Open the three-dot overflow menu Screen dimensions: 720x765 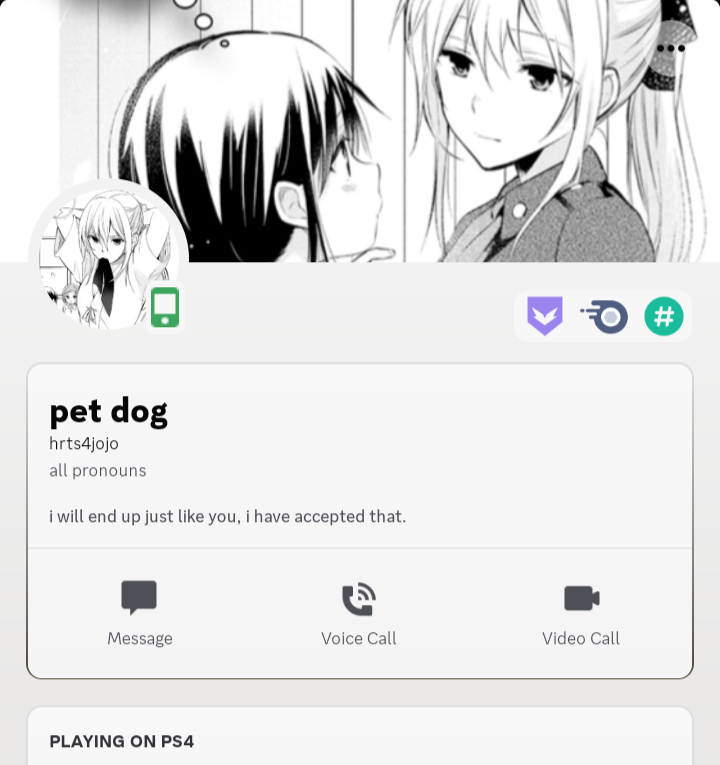pos(670,48)
